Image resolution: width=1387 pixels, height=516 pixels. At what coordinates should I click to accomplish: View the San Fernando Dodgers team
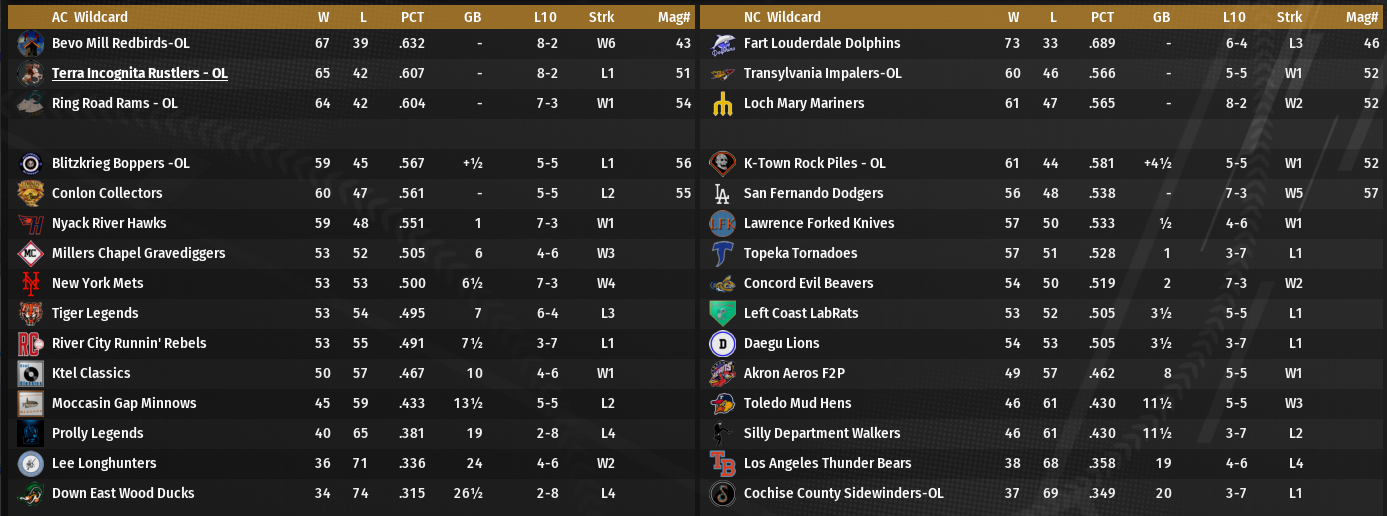click(x=813, y=193)
